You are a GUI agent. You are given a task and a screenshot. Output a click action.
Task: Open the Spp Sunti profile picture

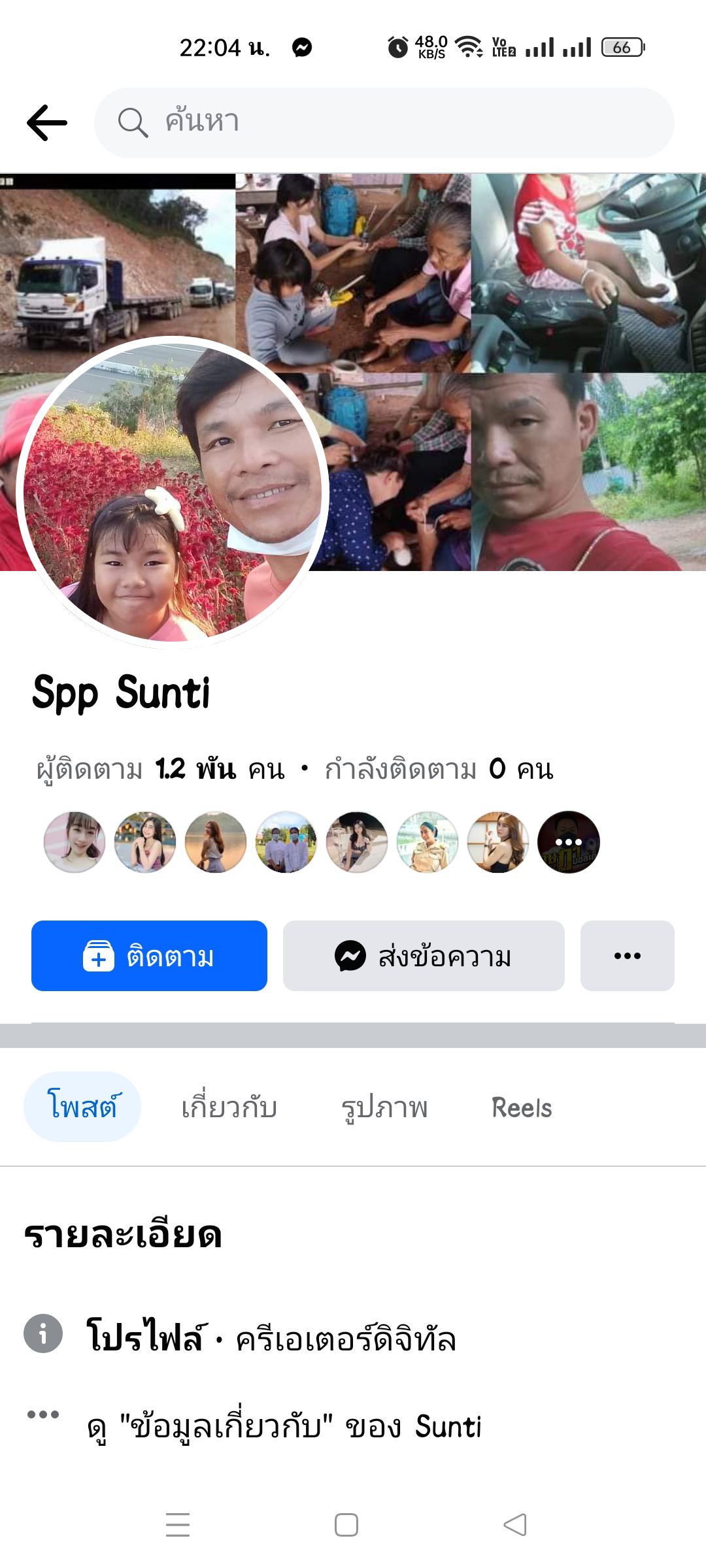172,492
